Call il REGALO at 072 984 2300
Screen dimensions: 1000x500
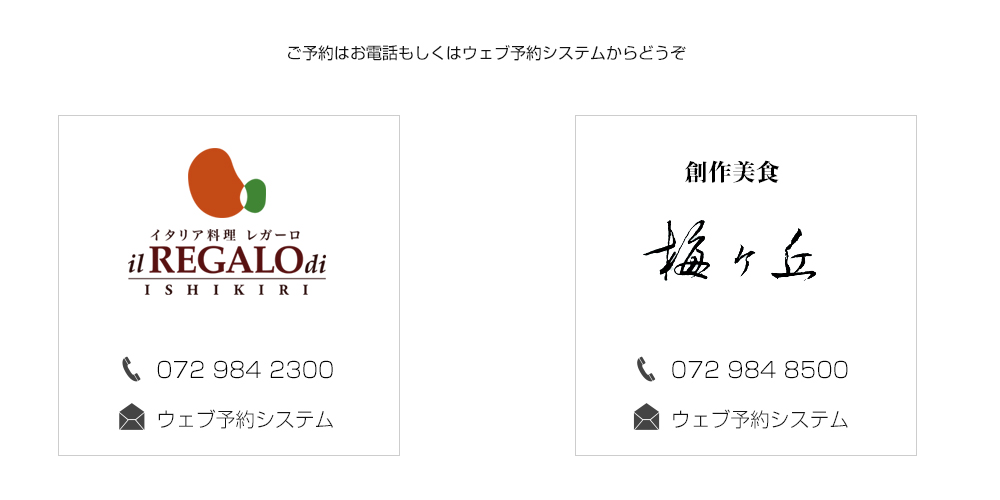tap(244, 370)
